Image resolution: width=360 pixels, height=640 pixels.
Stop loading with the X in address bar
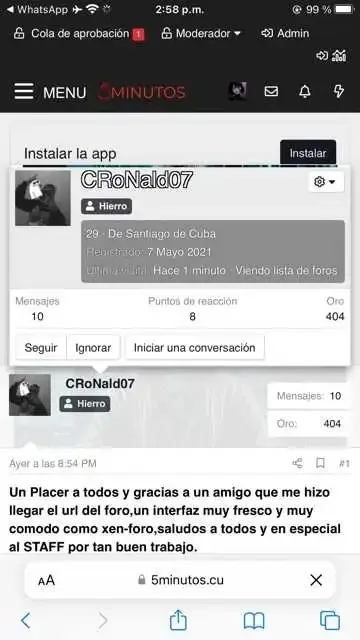click(316, 580)
